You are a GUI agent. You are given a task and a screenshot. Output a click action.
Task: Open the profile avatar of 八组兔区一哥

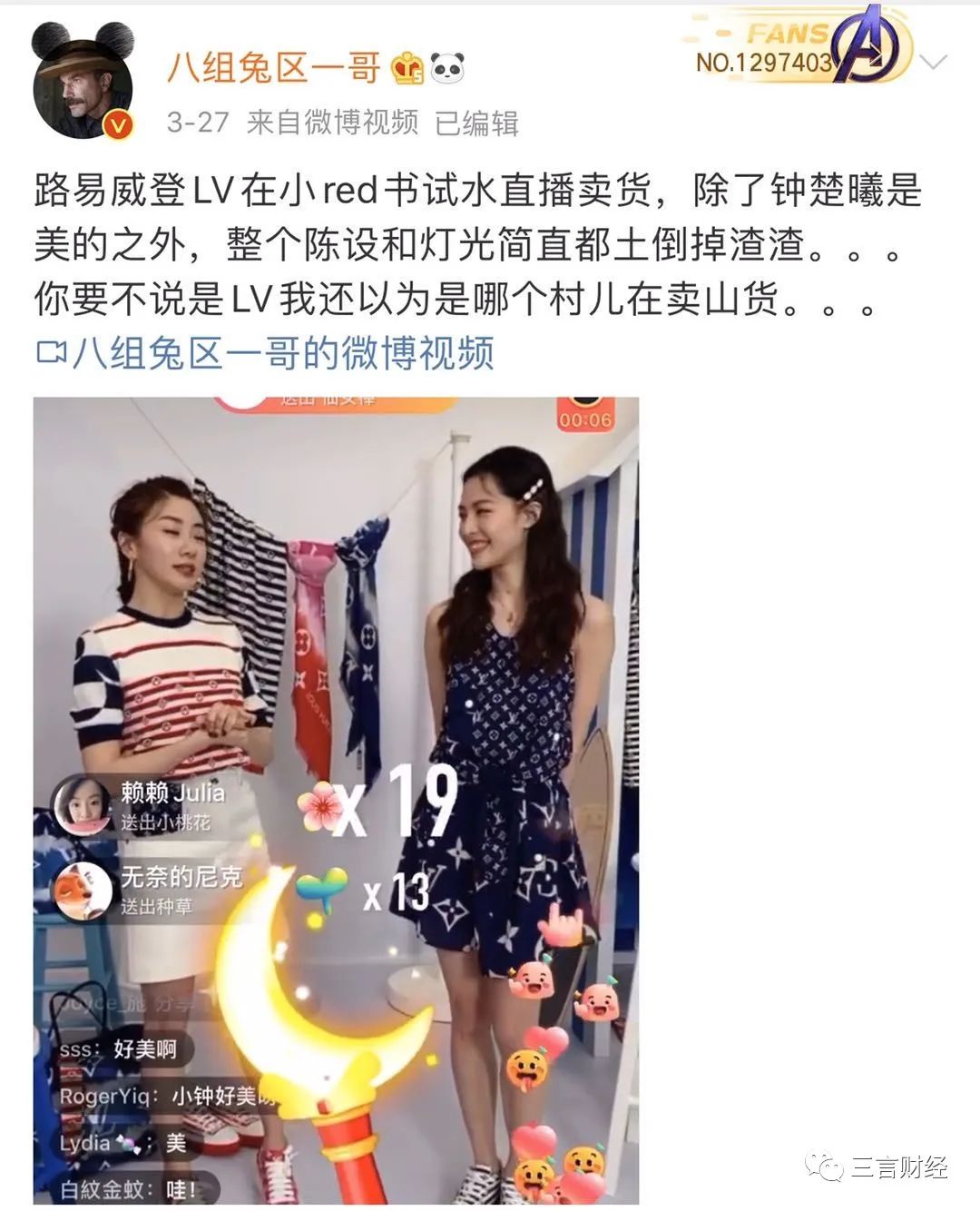pyautogui.click(x=83, y=84)
